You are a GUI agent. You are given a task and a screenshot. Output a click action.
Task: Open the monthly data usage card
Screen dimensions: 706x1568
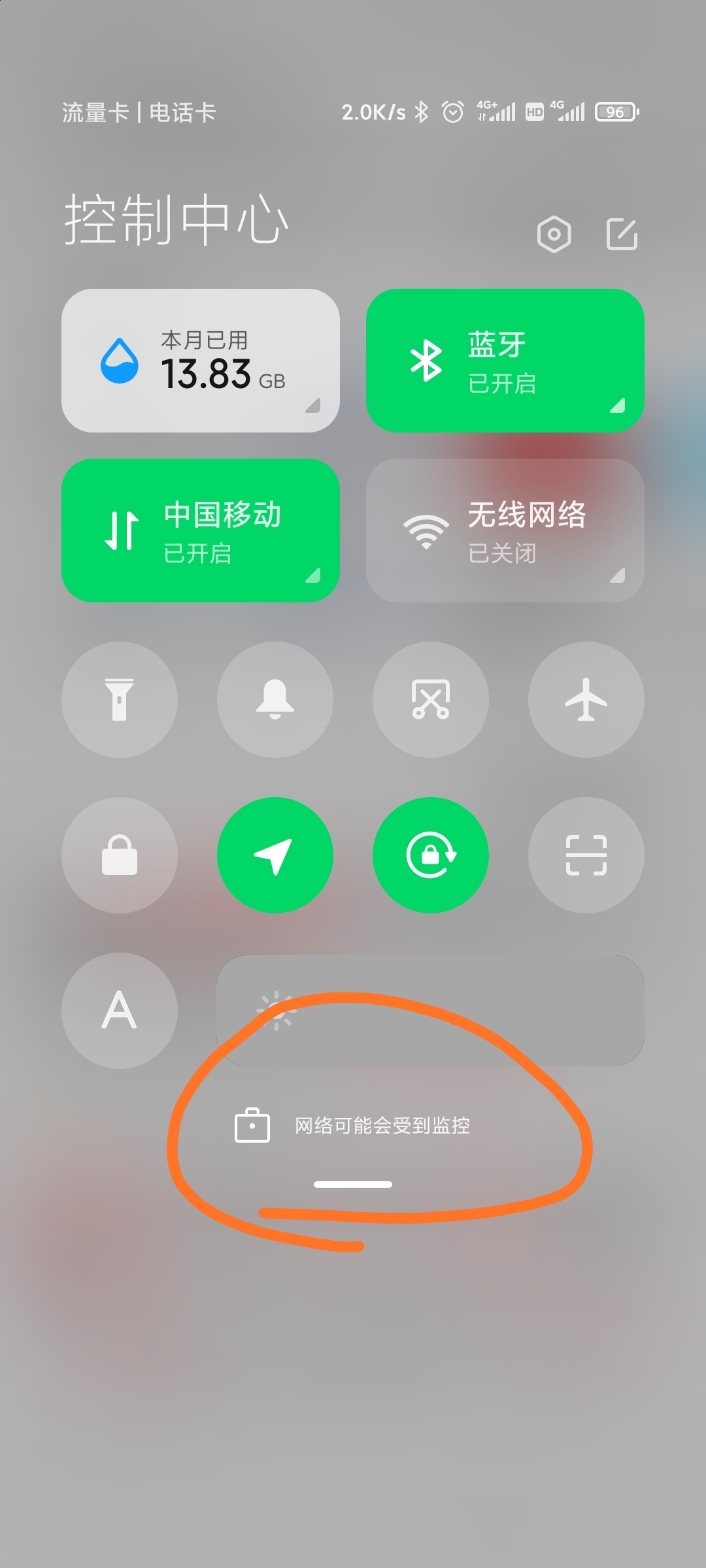pos(201,361)
